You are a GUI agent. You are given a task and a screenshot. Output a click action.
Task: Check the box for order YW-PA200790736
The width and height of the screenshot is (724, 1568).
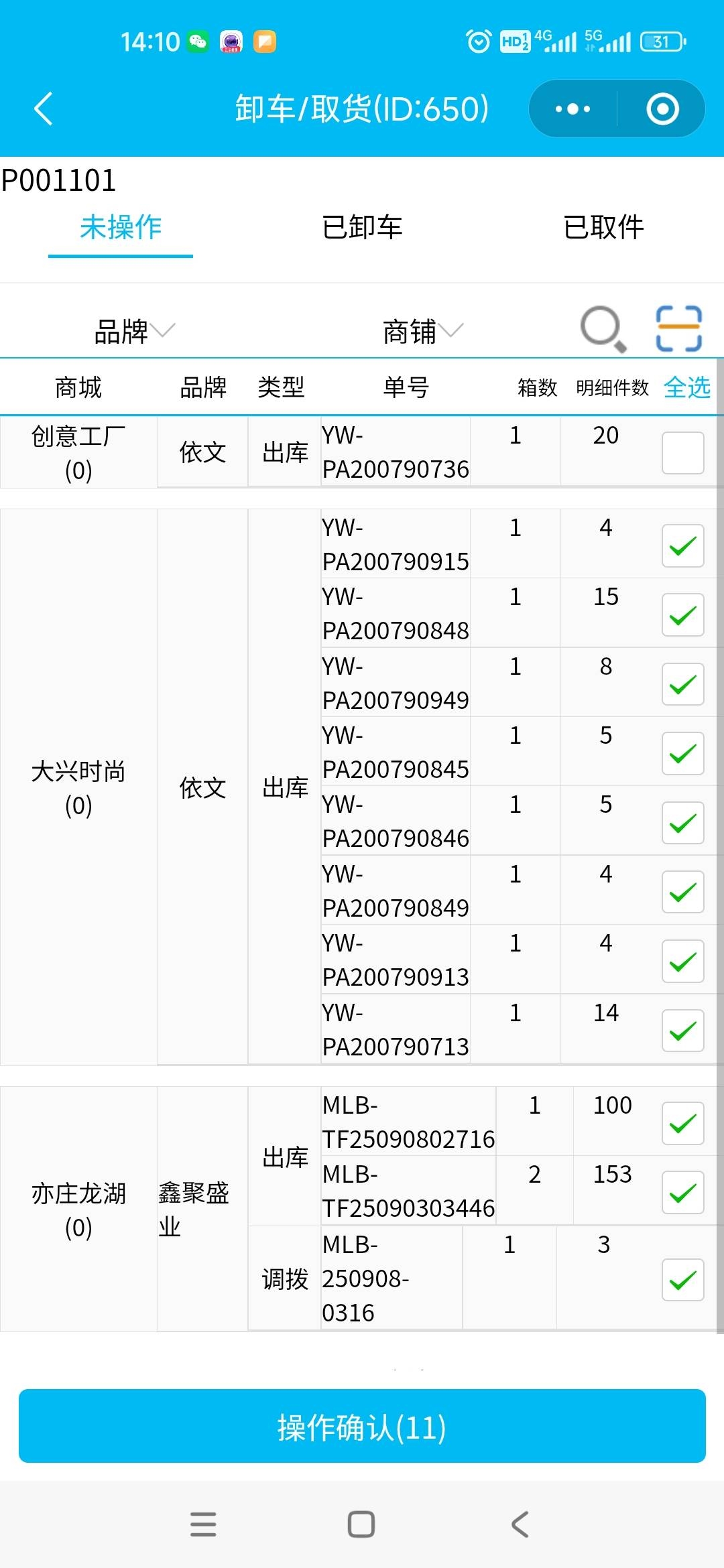682,453
